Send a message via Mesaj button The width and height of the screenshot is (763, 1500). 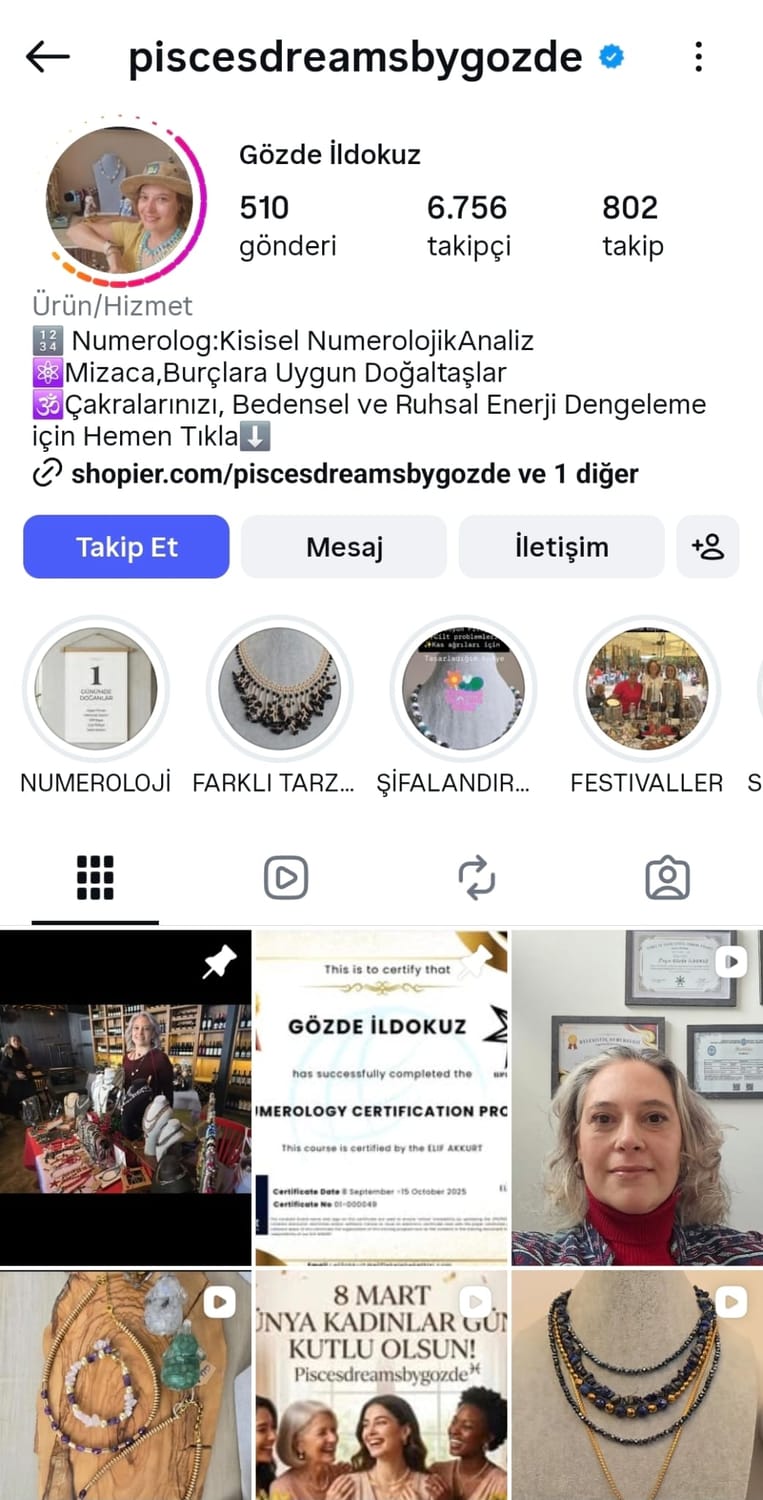(x=344, y=547)
